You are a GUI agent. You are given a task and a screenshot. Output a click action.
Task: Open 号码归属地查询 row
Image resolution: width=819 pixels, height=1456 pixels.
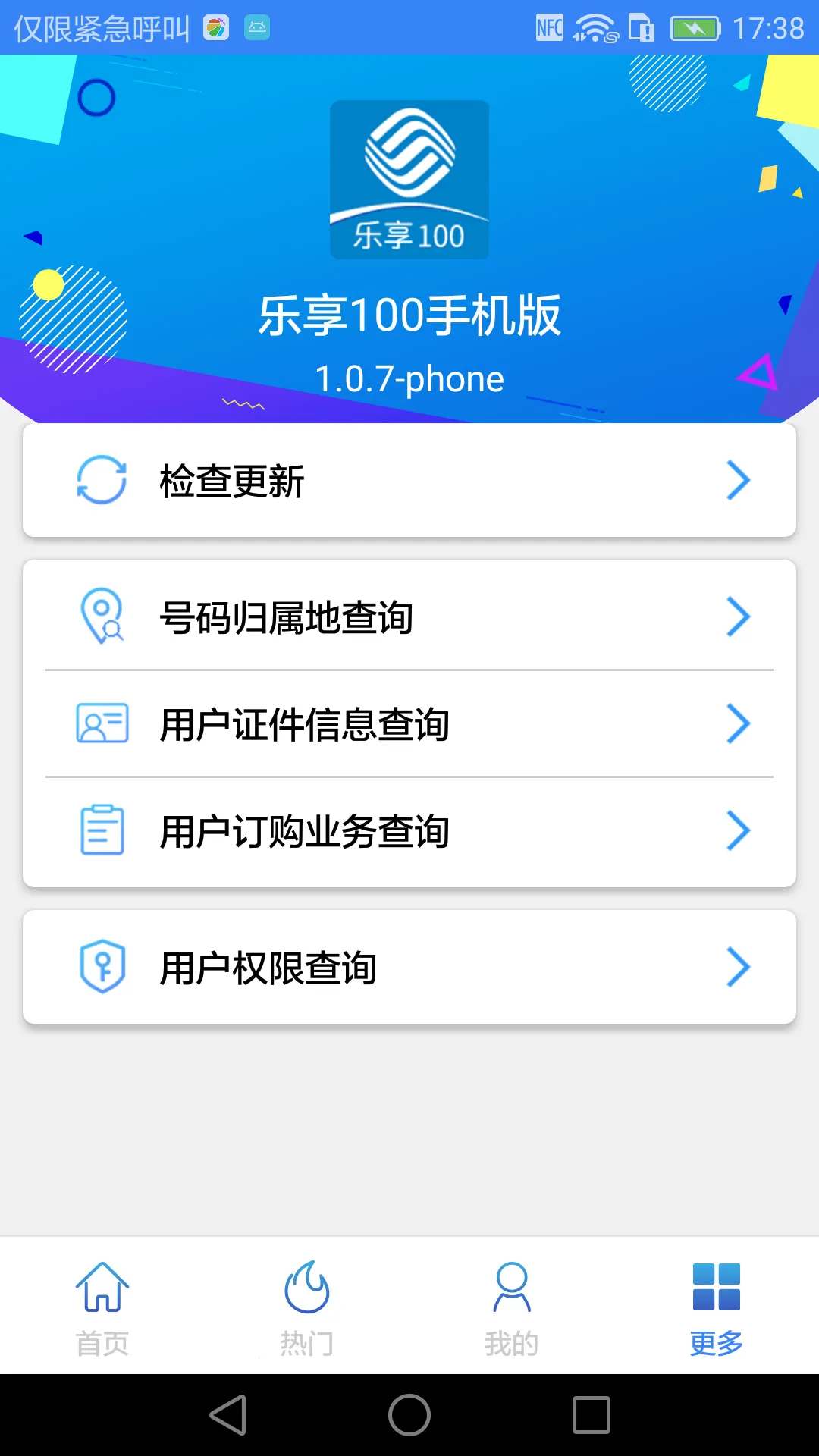tap(409, 617)
